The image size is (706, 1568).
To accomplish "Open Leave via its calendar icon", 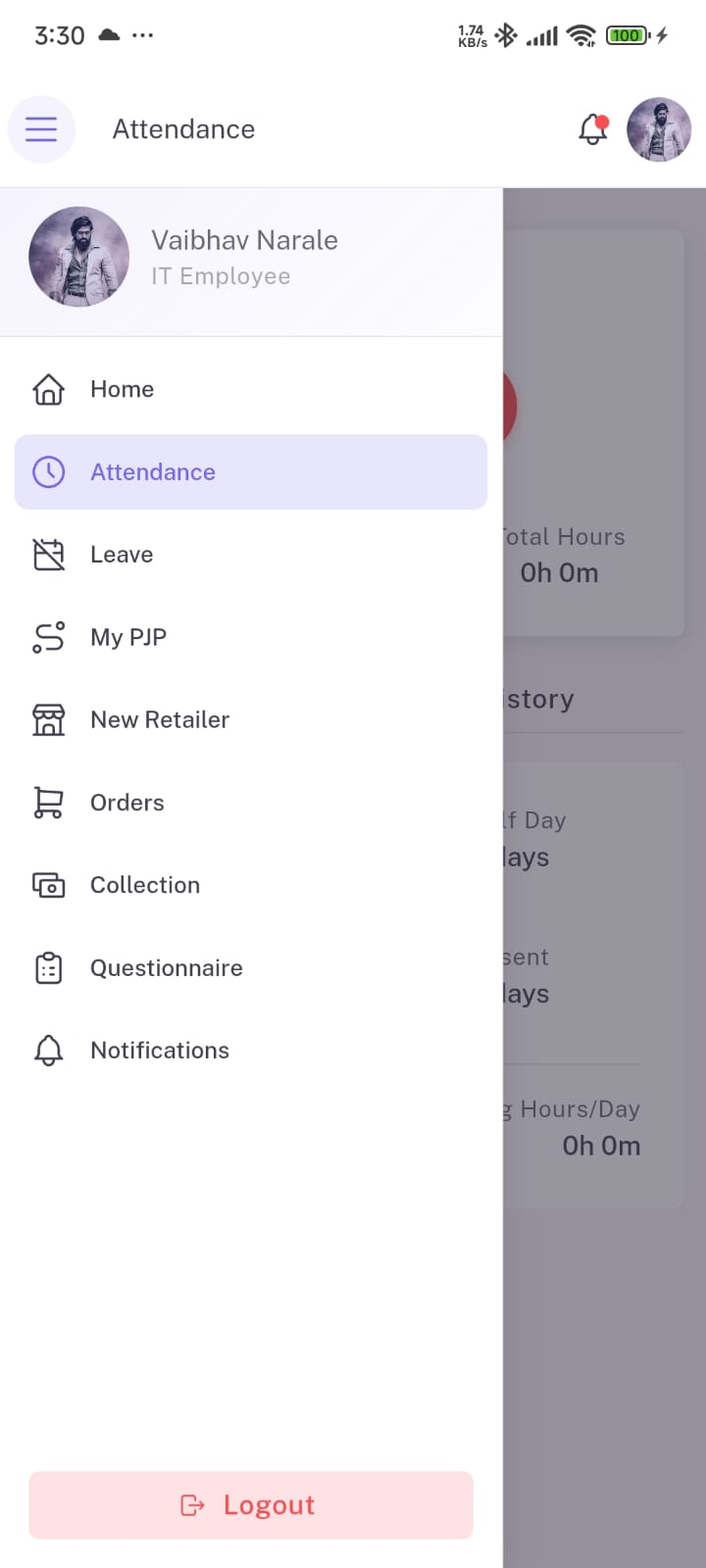I will 47,554.
